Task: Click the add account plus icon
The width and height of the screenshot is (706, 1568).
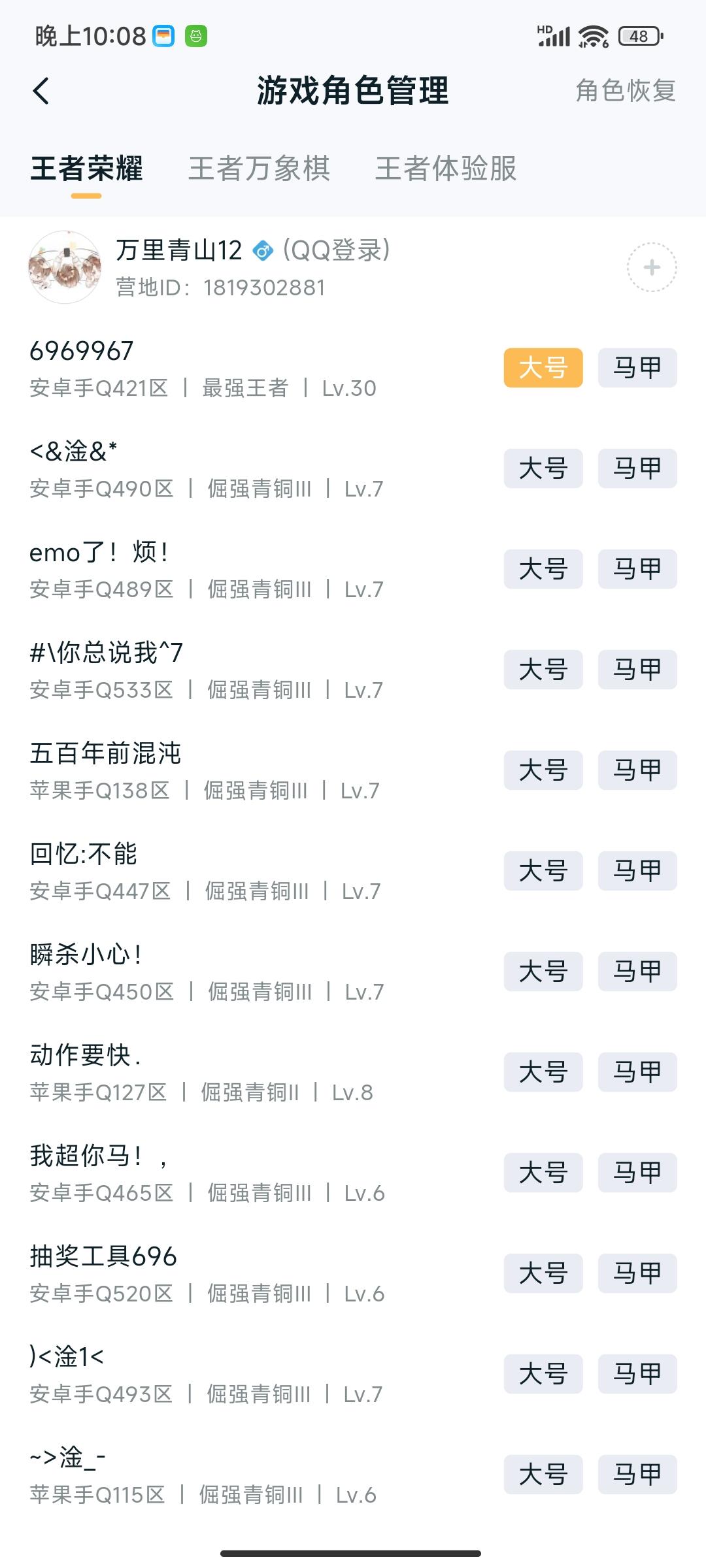Action: (x=651, y=269)
